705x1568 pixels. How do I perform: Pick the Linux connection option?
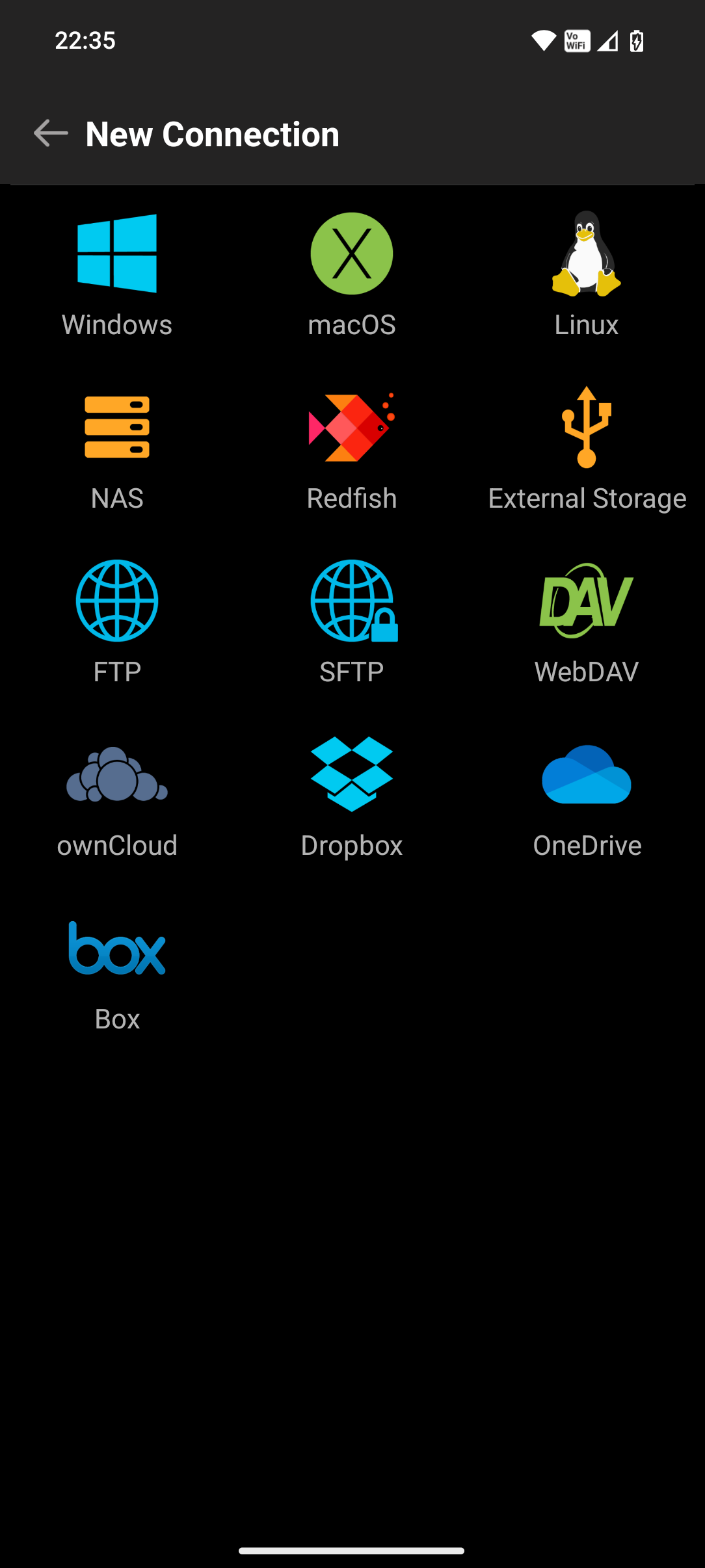coord(587,274)
